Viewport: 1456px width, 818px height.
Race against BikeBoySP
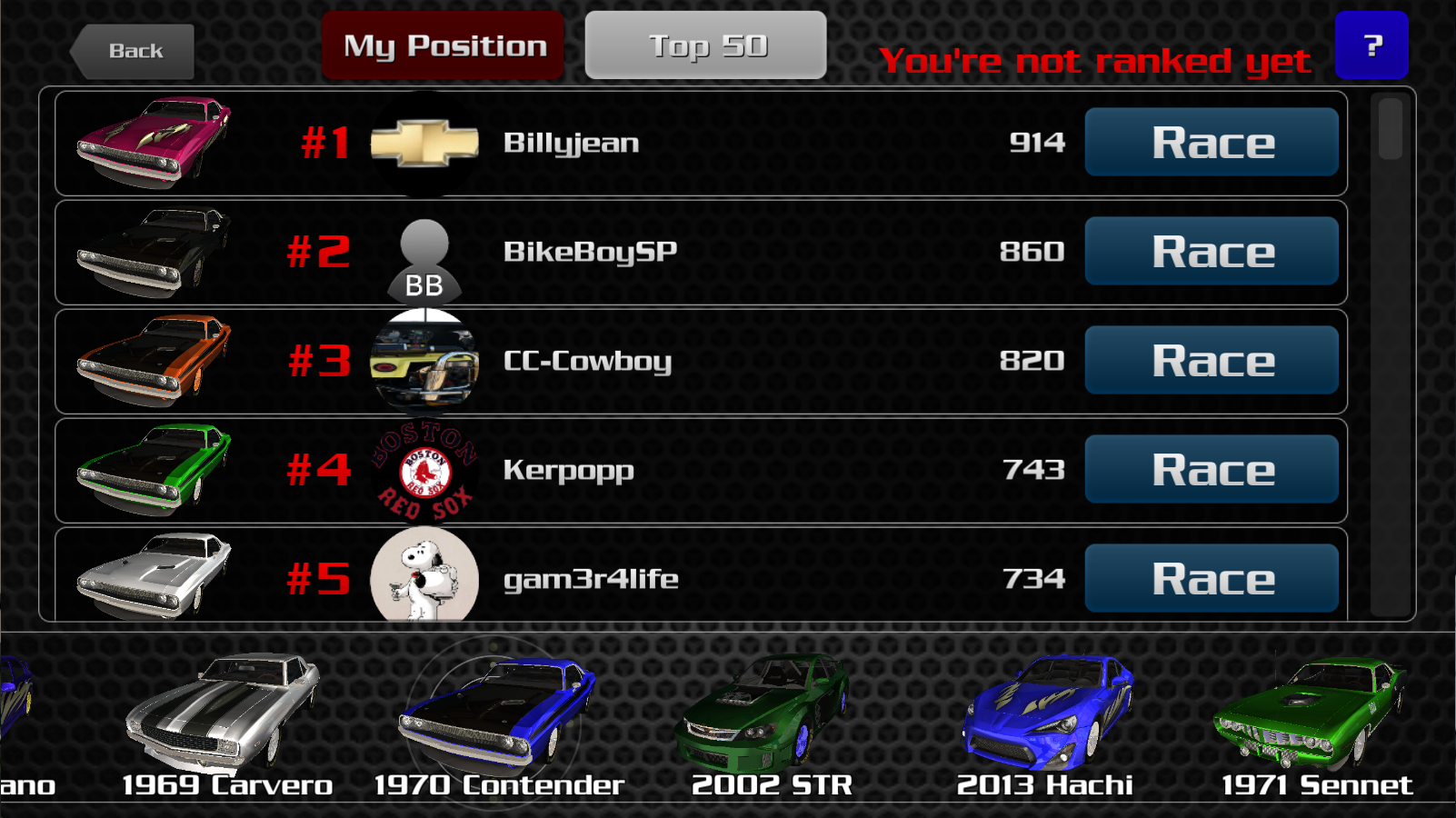(1212, 252)
